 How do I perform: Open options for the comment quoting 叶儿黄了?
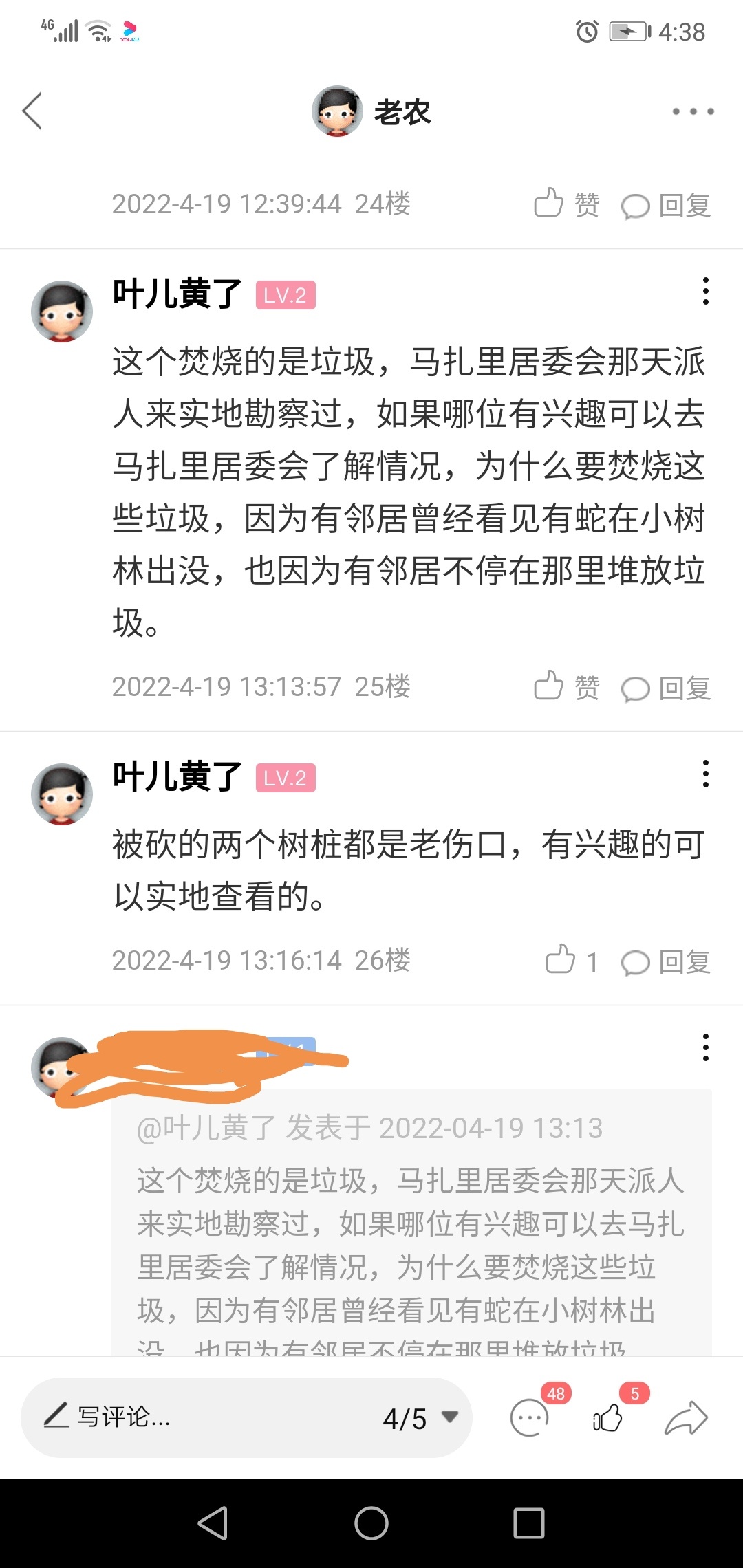coord(705,1047)
